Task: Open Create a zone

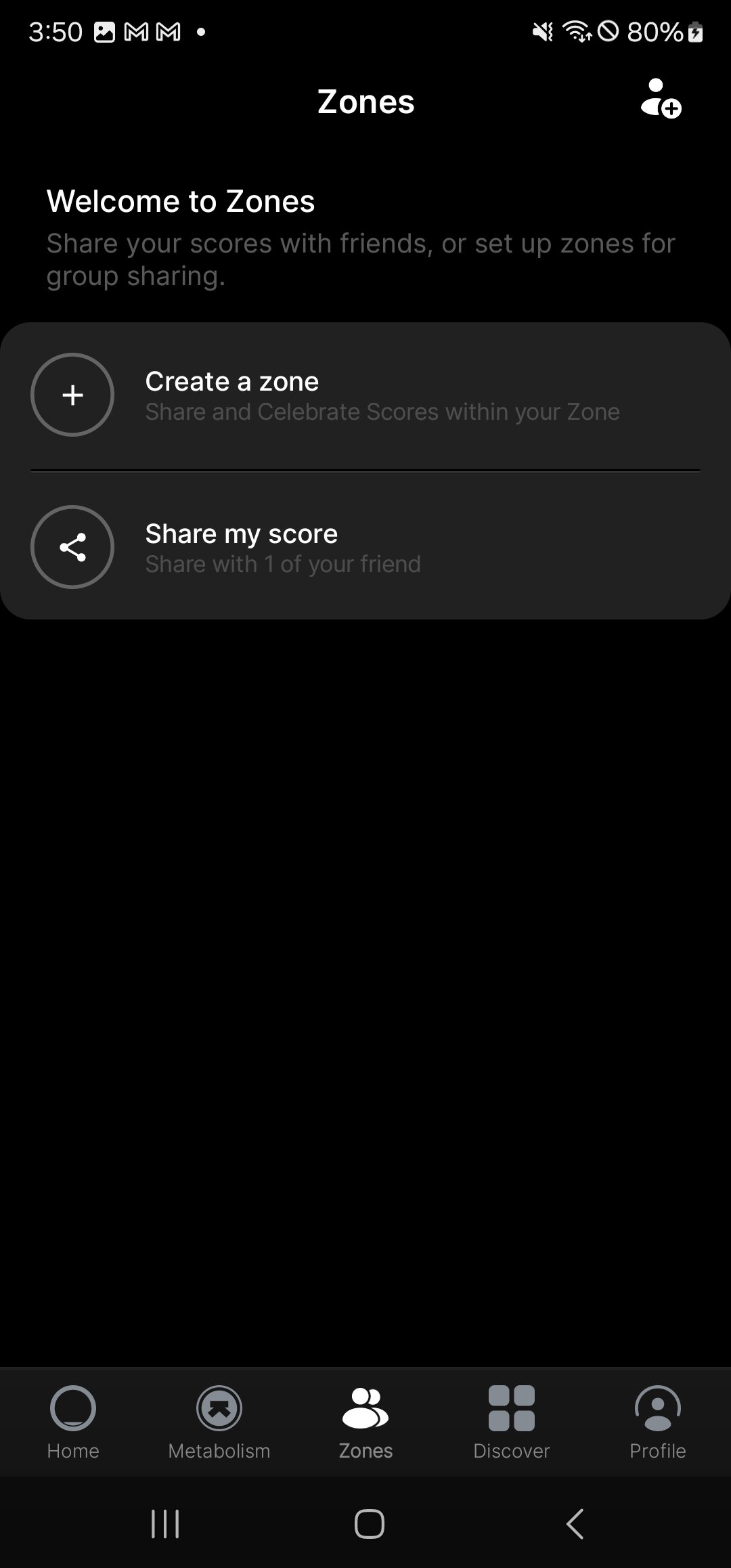Action: (365, 395)
